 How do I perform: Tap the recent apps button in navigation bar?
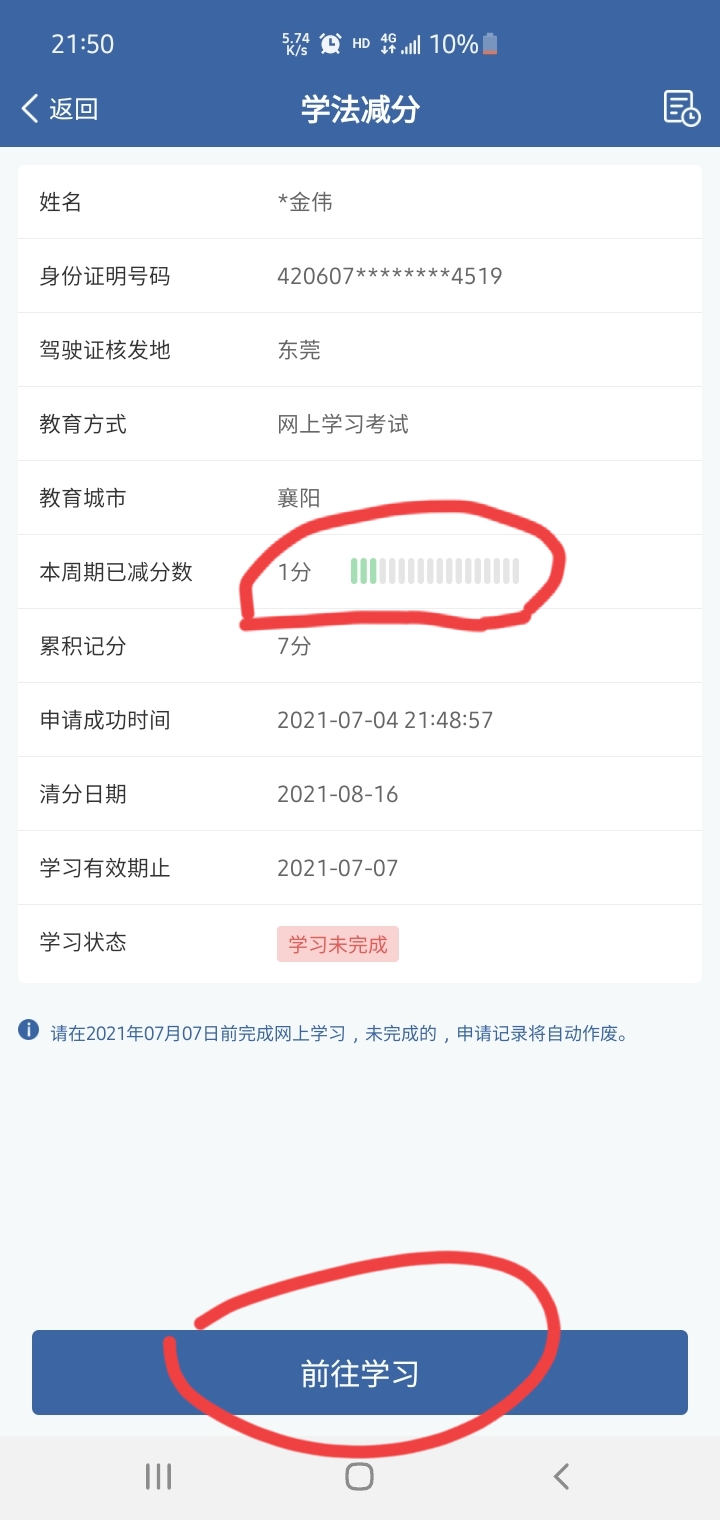tap(158, 1475)
